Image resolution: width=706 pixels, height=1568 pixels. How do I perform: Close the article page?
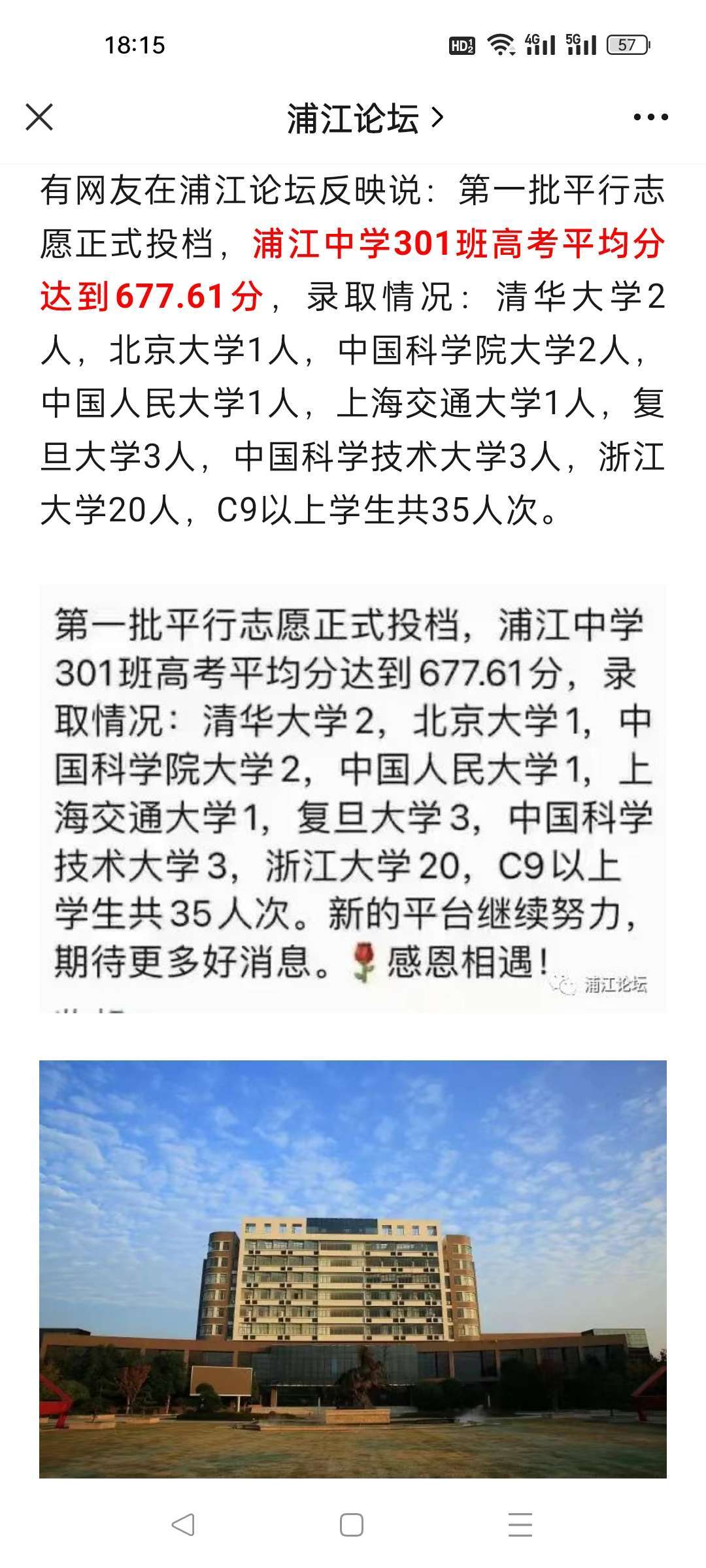point(39,118)
